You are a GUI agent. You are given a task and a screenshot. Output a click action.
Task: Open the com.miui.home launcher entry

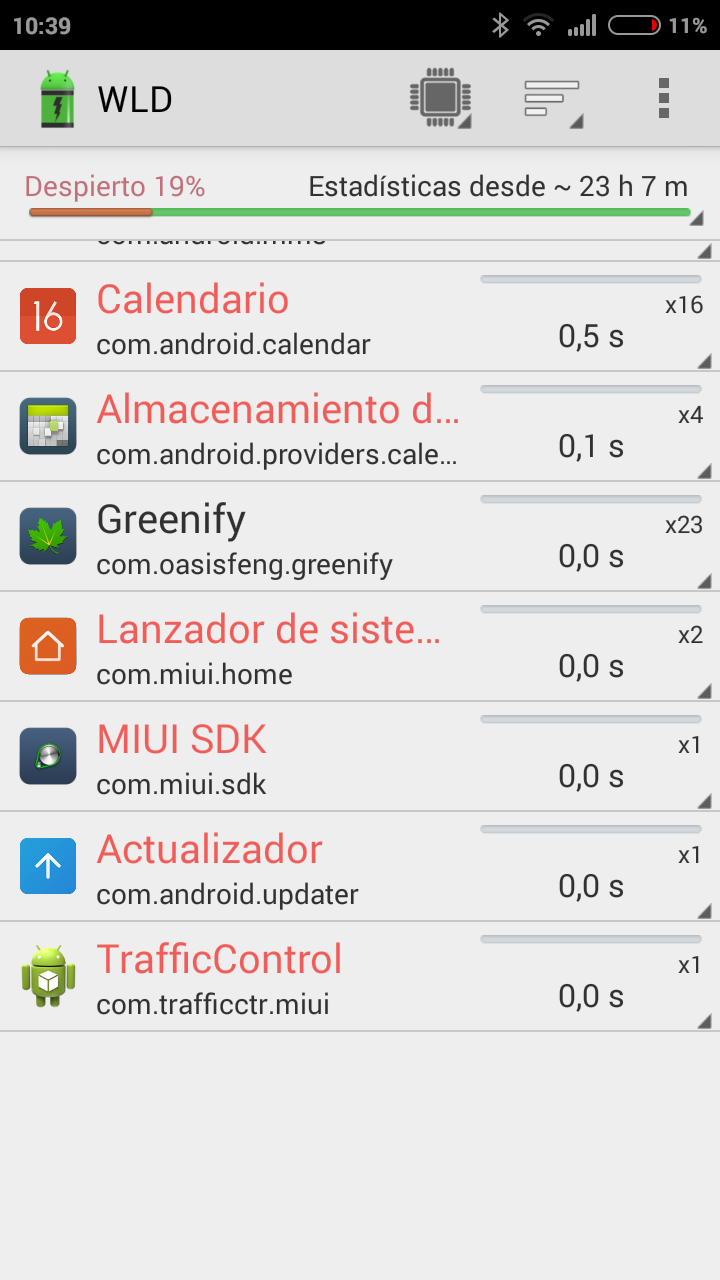click(360, 647)
